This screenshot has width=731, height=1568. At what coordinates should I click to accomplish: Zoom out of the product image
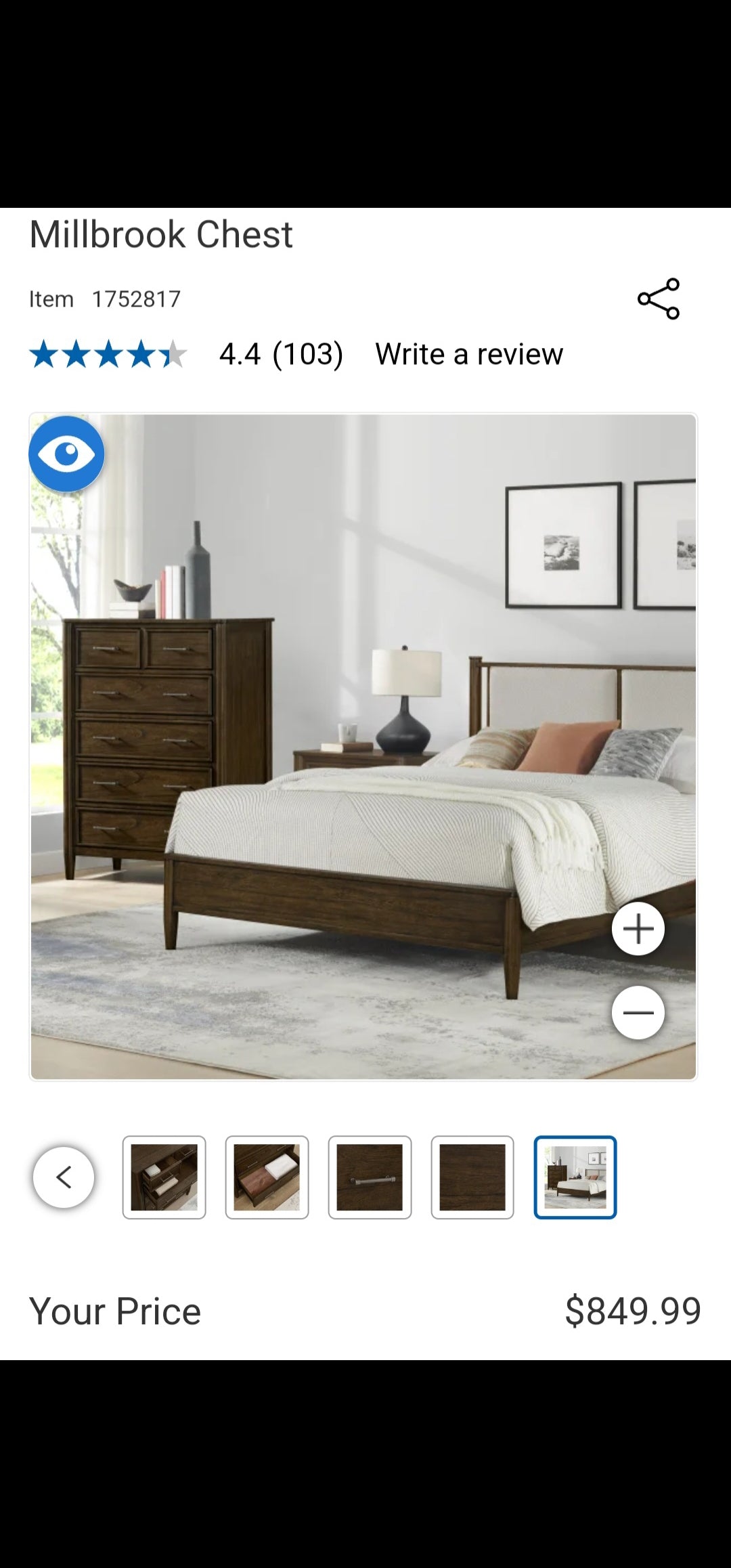[x=638, y=1013]
